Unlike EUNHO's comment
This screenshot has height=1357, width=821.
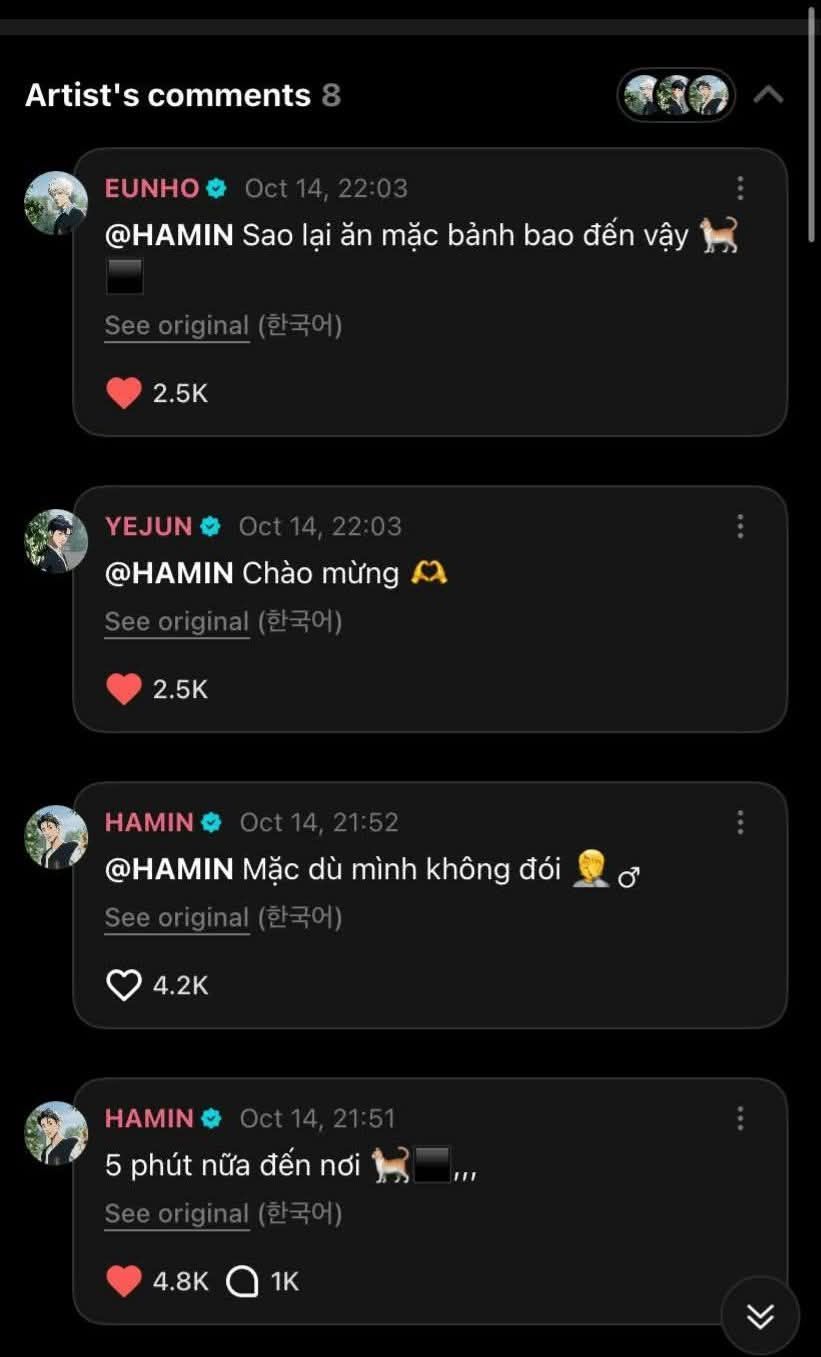(124, 393)
